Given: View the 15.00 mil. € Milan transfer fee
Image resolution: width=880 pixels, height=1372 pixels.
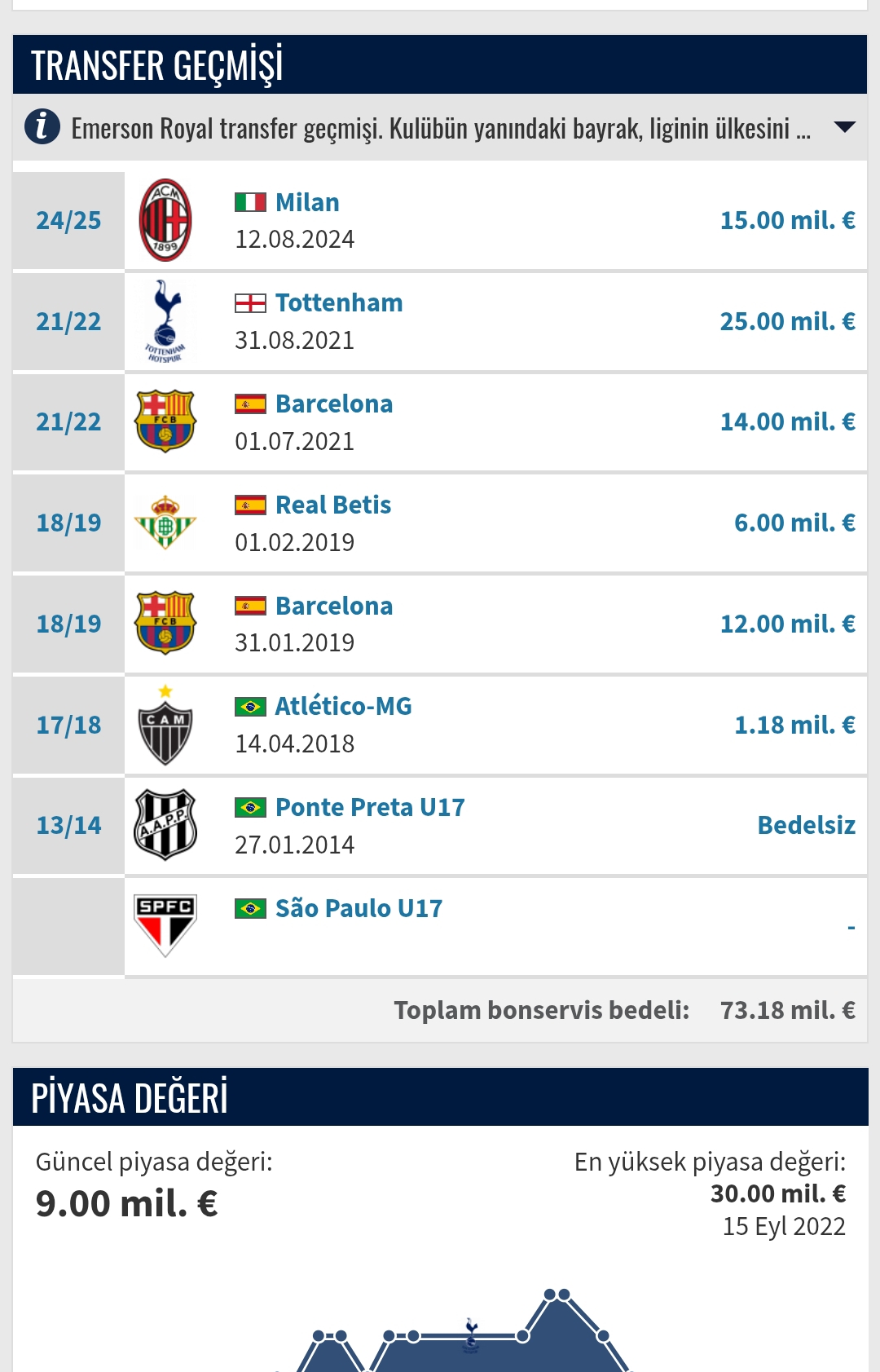Looking at the screenshot, I should (787, 221).
